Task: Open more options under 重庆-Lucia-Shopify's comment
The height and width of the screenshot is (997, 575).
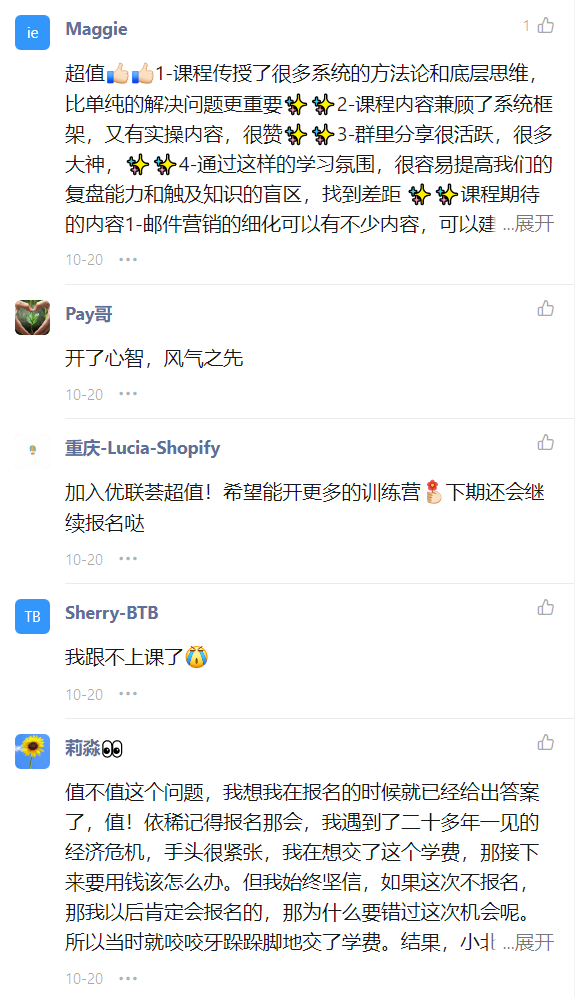Action: tap(128, 559)
